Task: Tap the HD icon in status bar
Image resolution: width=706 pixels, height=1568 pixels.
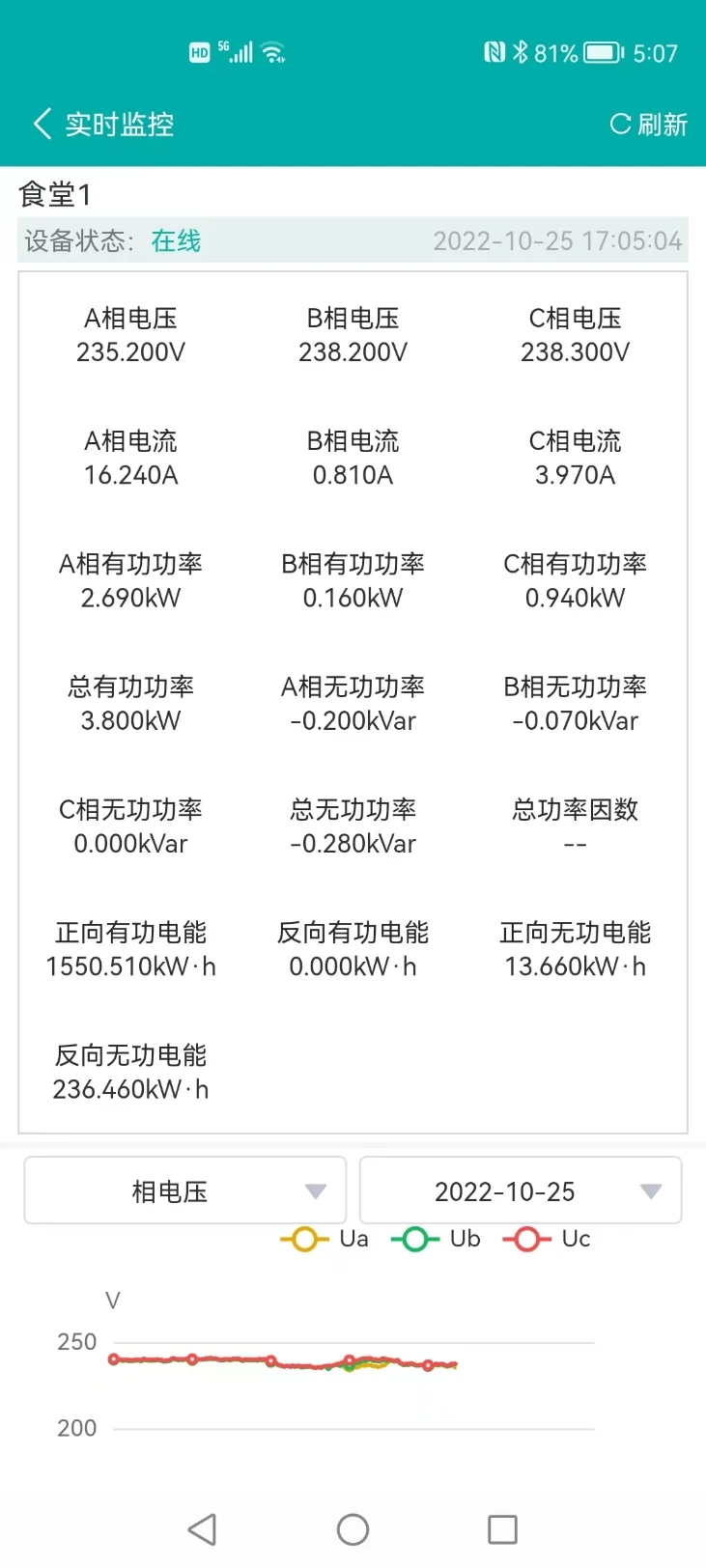Action: tap(202, 51)
